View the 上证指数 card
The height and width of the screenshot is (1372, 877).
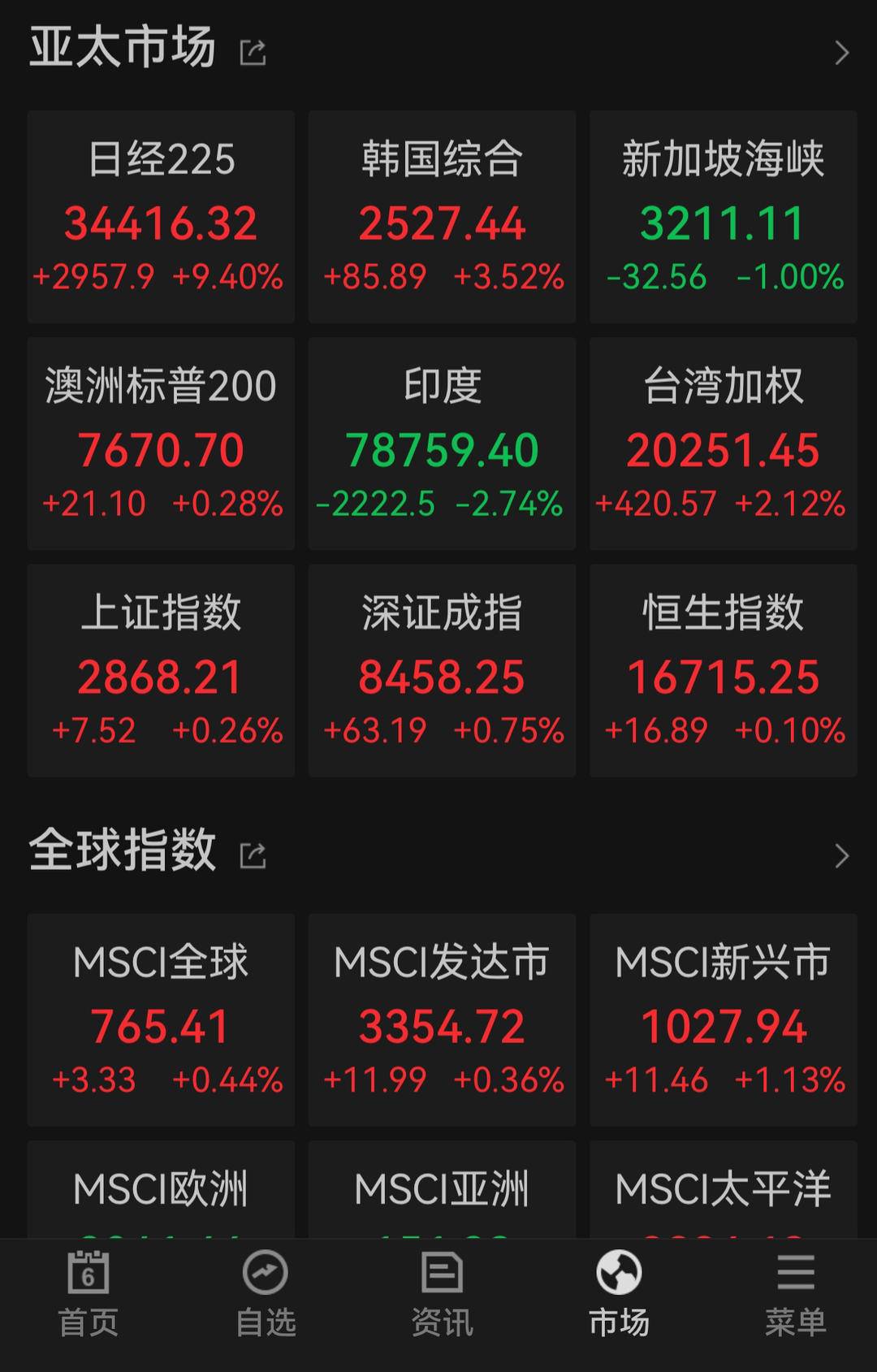pyautogui.click(x=161, y=670)
